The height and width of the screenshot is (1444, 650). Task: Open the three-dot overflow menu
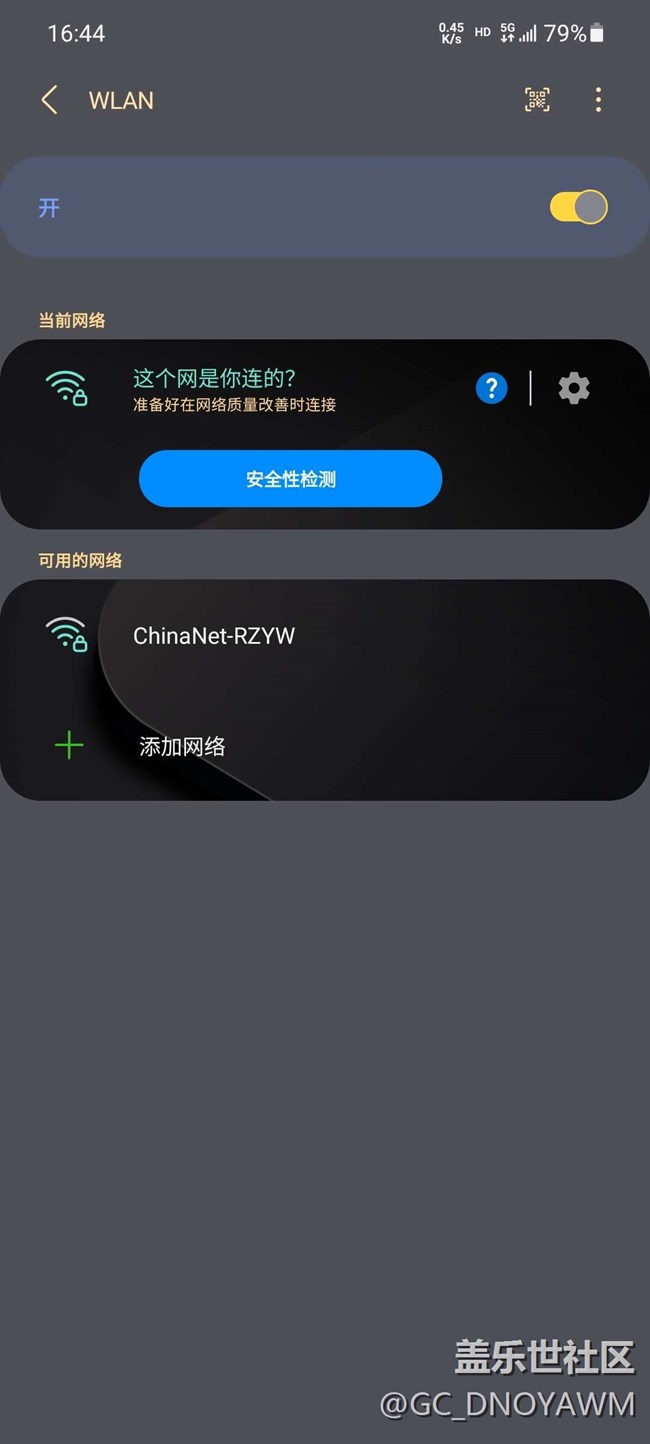tap(598, 99)
